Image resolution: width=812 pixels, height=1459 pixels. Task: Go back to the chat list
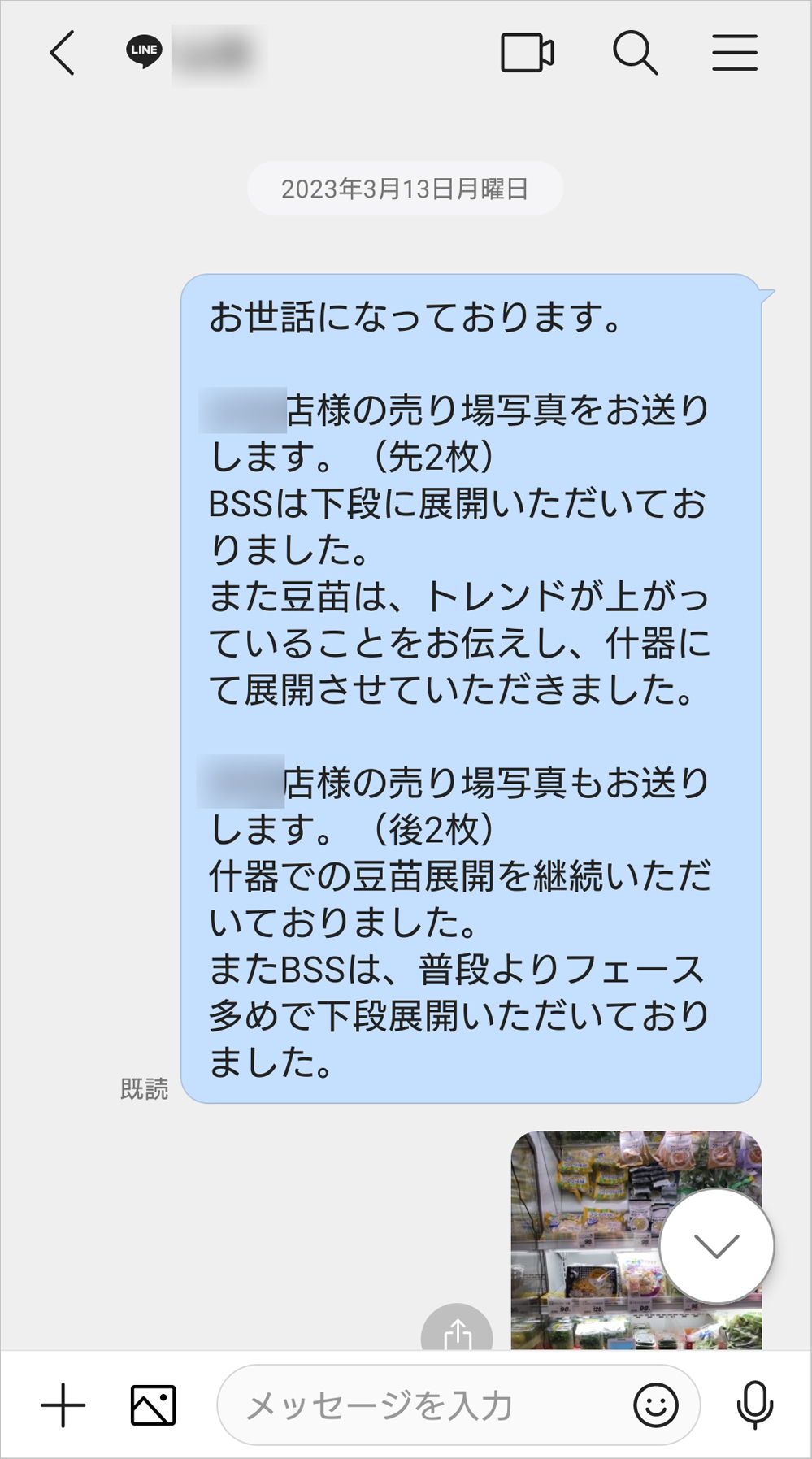click(x=62, y=54)
